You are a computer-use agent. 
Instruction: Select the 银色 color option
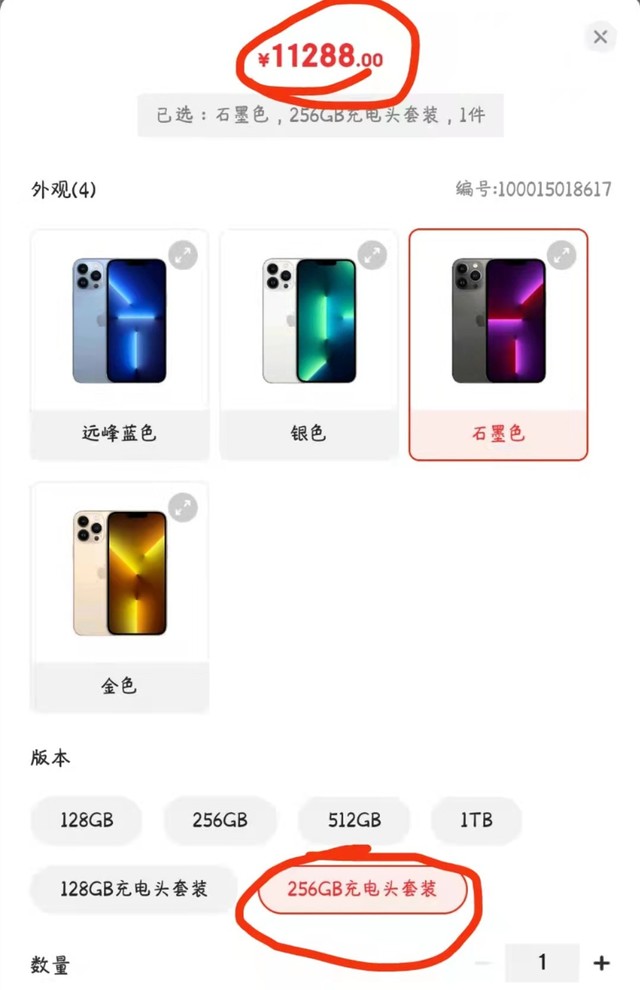[x=309, y=345]
